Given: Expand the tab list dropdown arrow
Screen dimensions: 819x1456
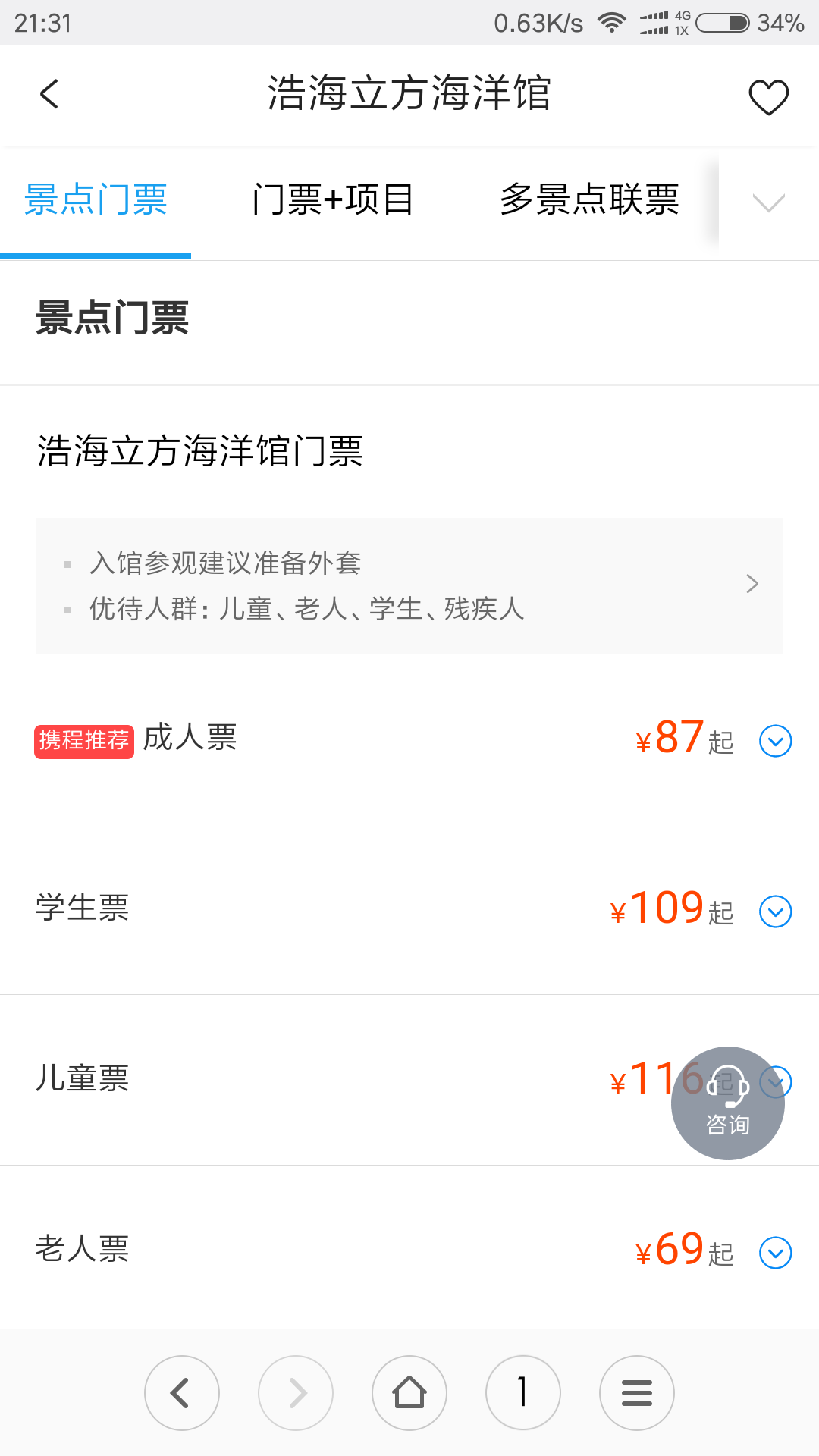Looking at the screenshot, I should coord(768,202).
